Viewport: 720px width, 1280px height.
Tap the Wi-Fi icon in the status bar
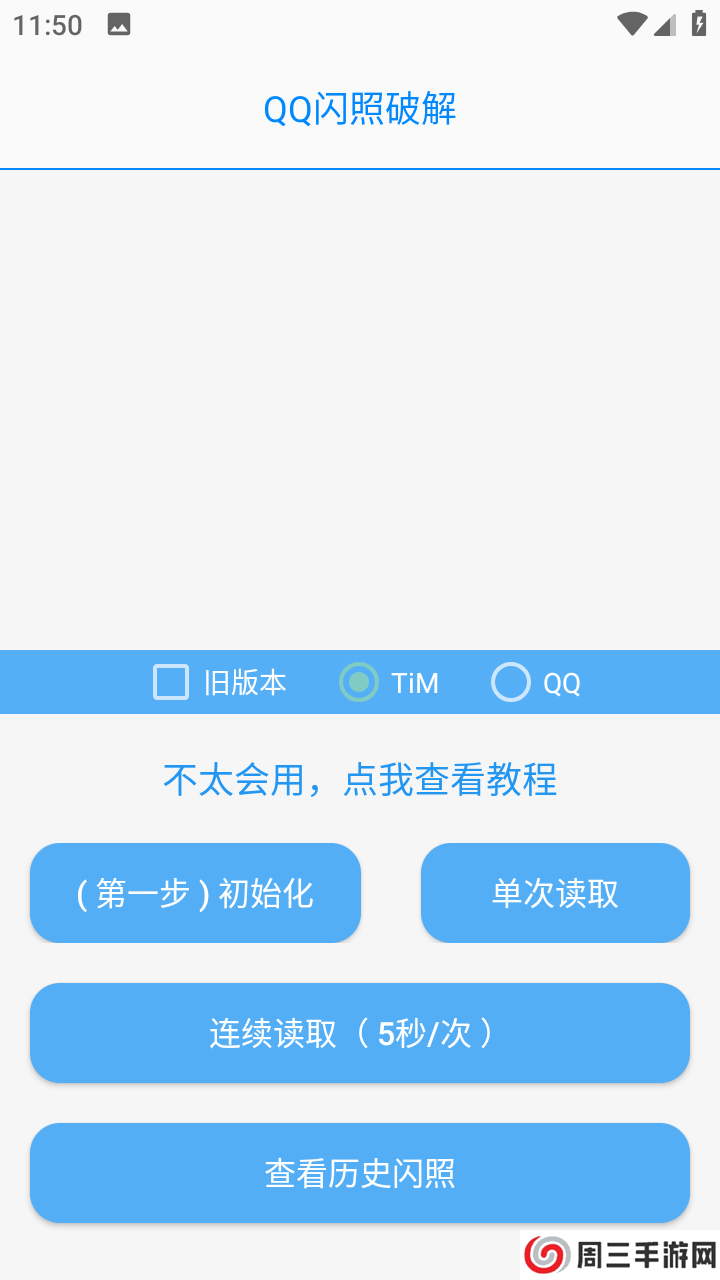631,25
